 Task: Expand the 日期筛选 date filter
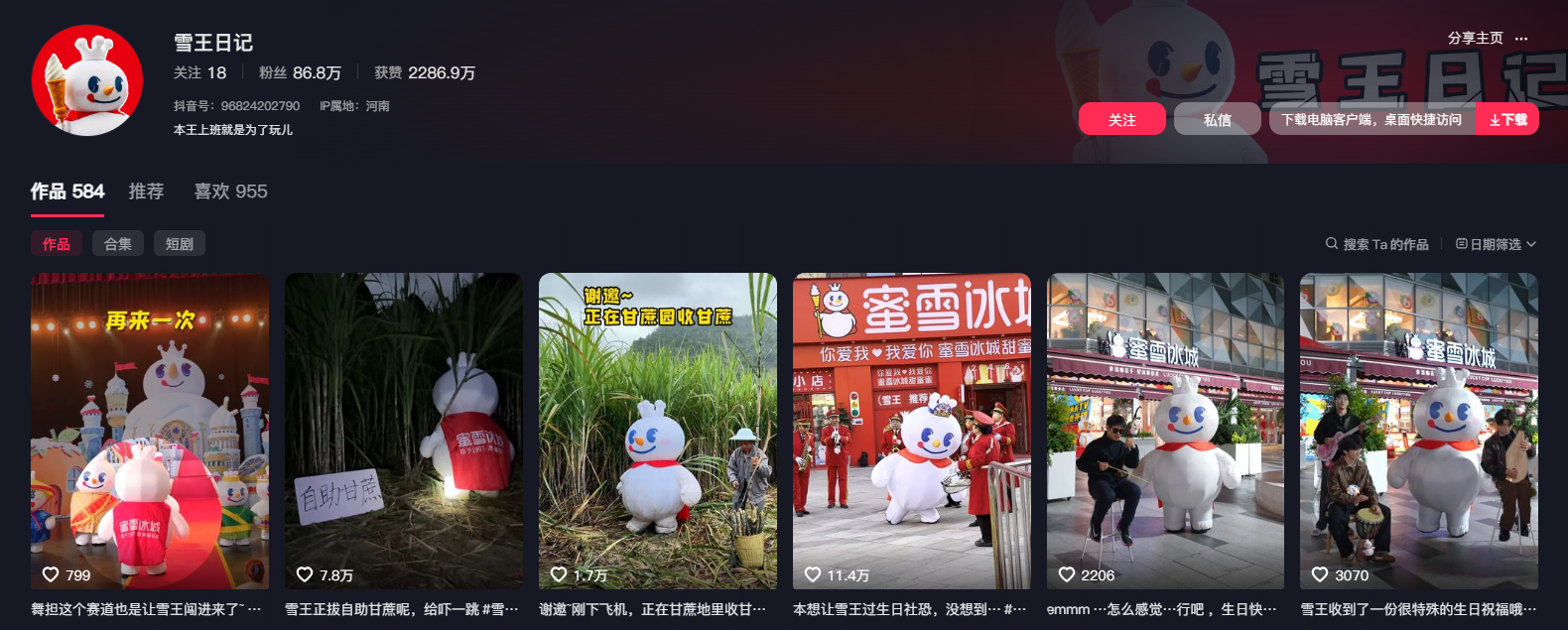(x=1496, y=244)
